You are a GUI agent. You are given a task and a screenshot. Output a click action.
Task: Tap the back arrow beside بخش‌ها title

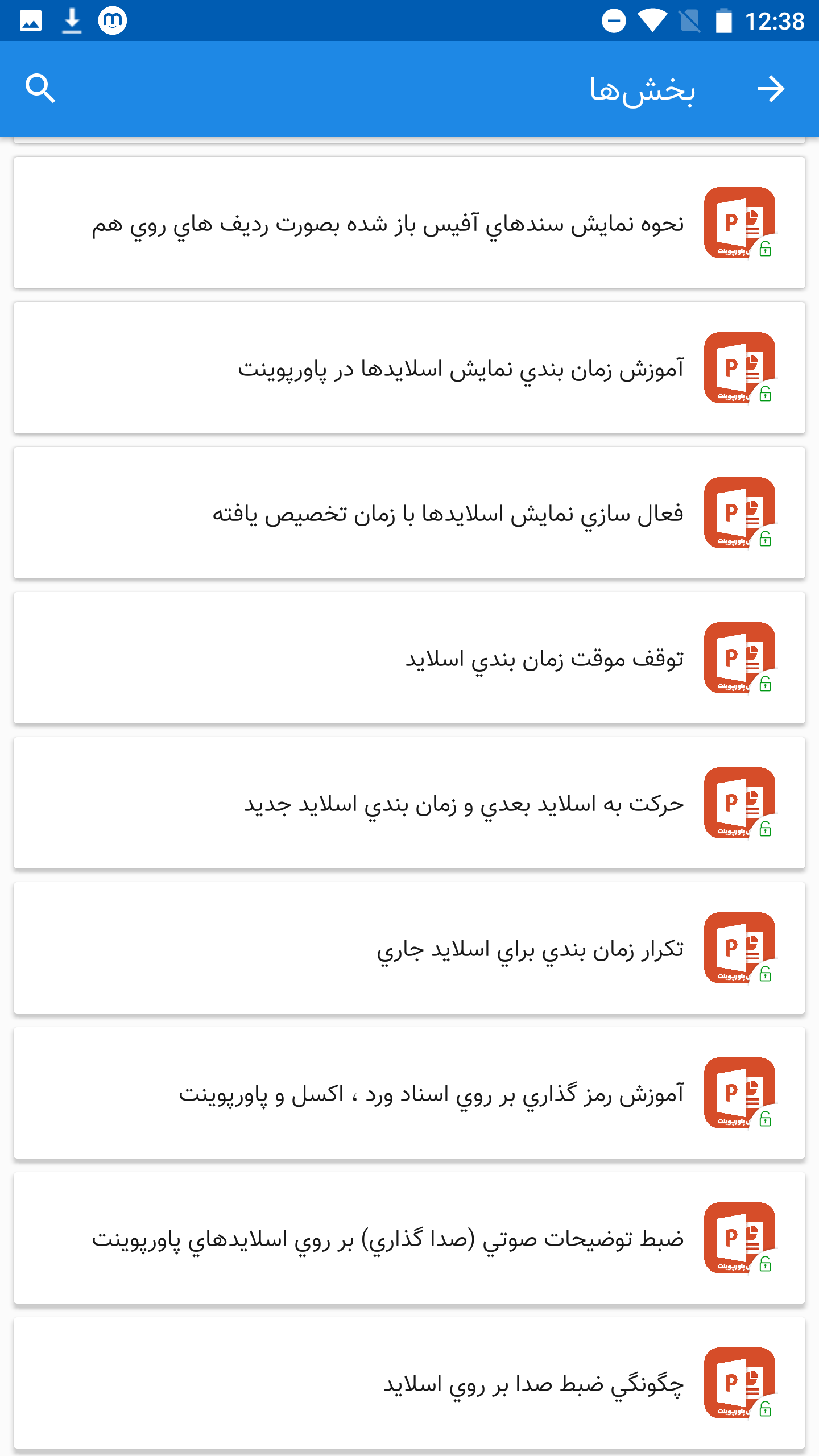pos(772,88)
